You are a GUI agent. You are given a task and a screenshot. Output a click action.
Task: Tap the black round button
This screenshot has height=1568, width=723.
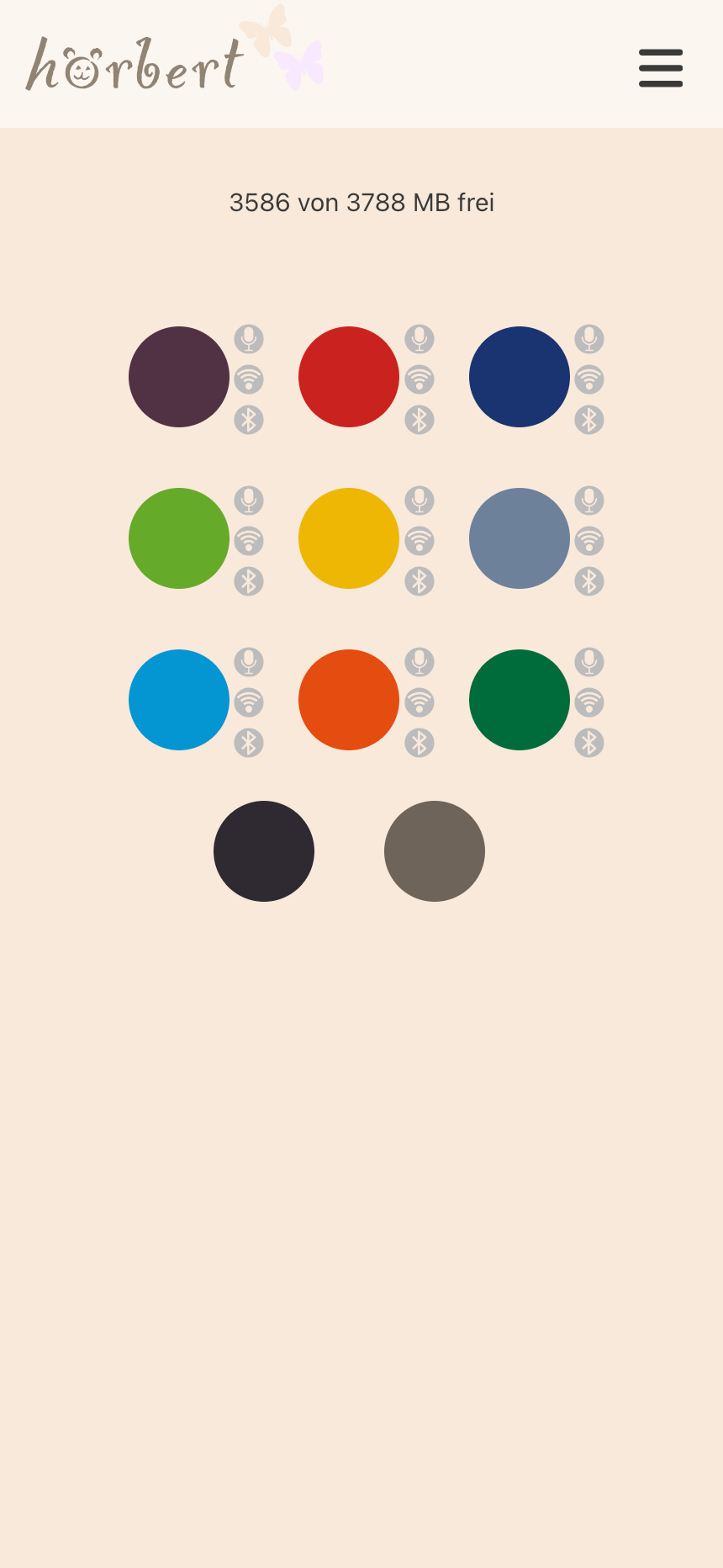pyautogui.click(x=264, y=851)
